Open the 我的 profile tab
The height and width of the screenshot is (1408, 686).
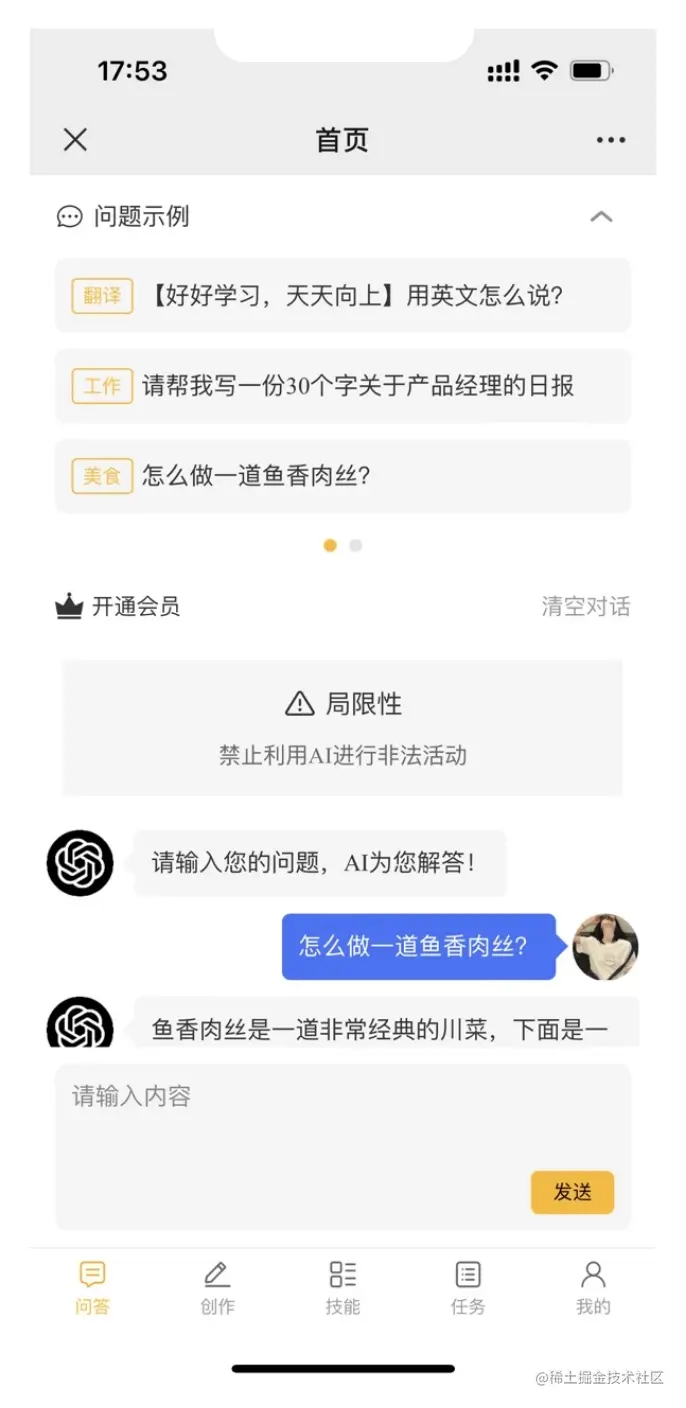click(x=593, y=1287)
